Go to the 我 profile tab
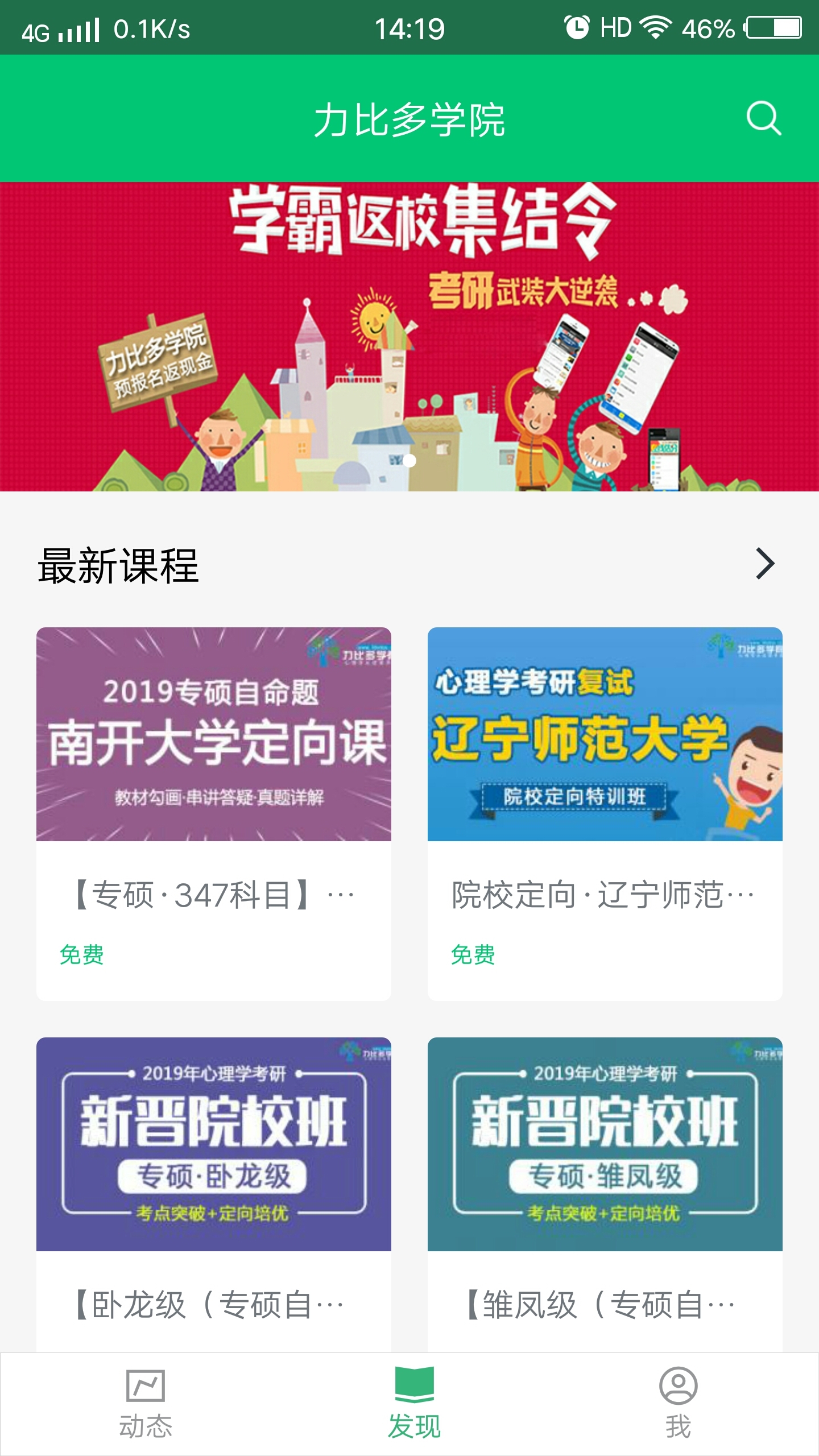819x1456 pixels. coord(678,1404)
